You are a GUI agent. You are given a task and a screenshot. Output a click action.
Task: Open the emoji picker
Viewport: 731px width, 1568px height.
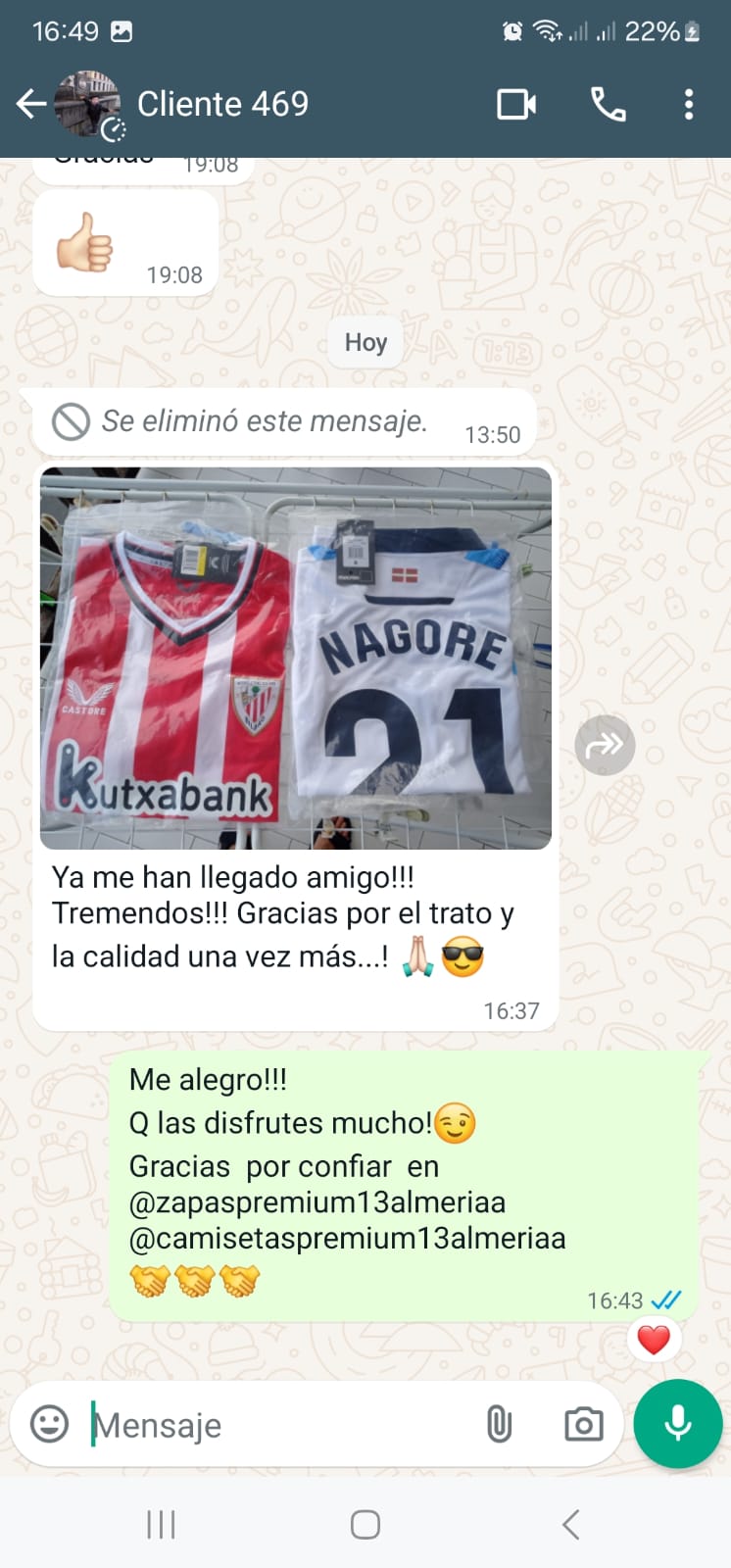[x=50, y=1424]
